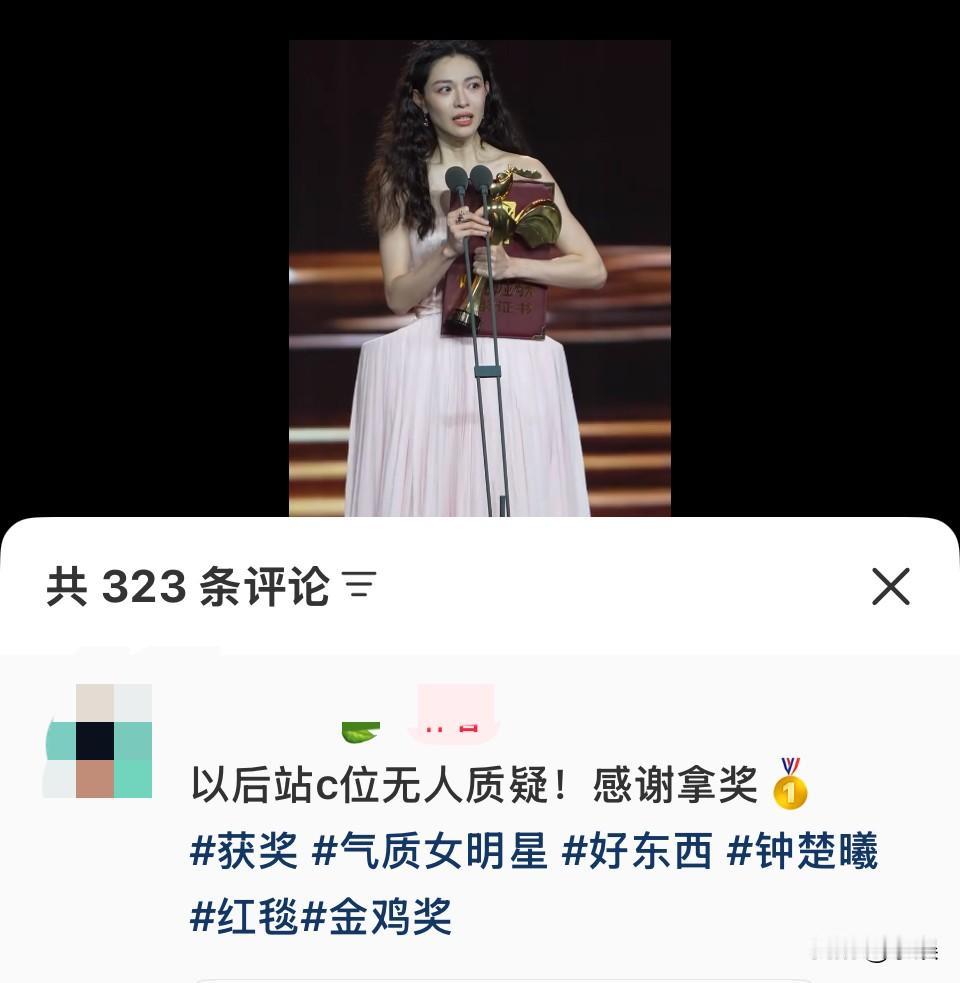960x983 pixels.
Task: Tap the award ceremony video thumbnail
Action: (478, 270)
